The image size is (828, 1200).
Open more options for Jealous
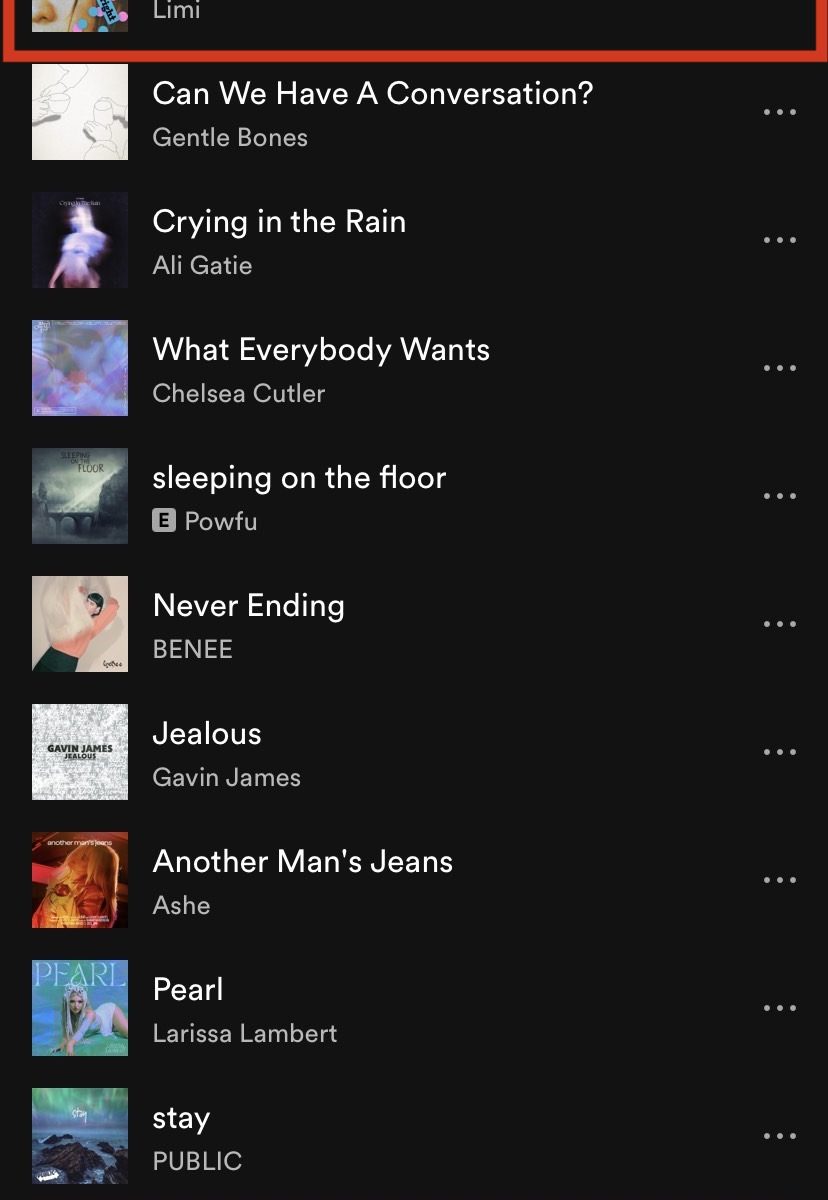click(x=779, y=752)
